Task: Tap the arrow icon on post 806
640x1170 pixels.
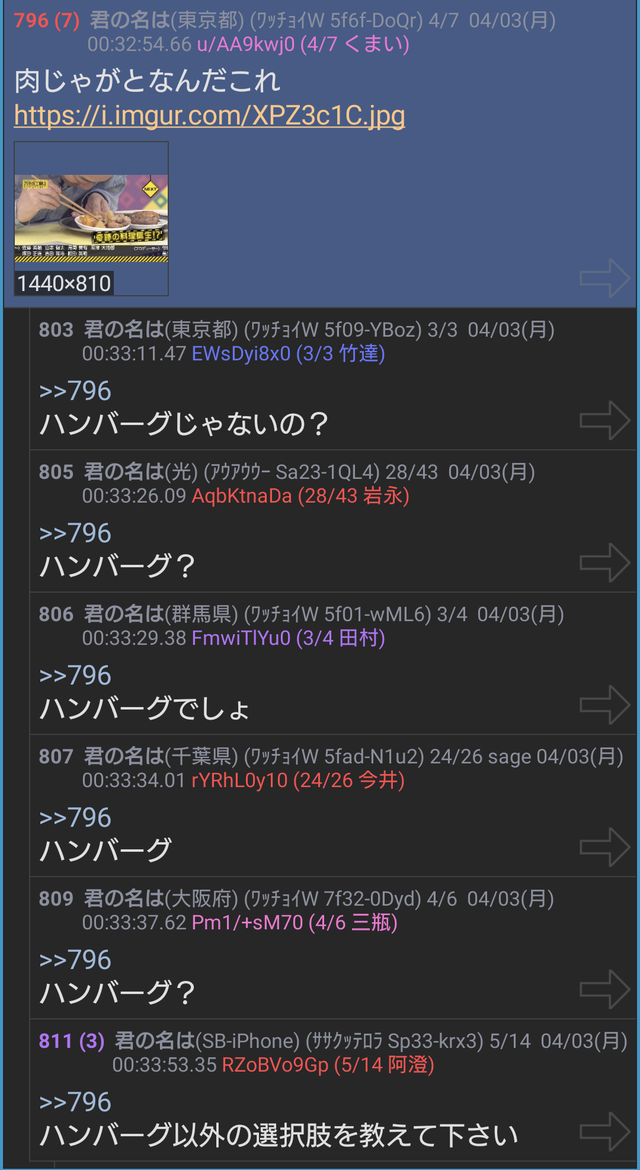Action: click(x=605, y=704)
